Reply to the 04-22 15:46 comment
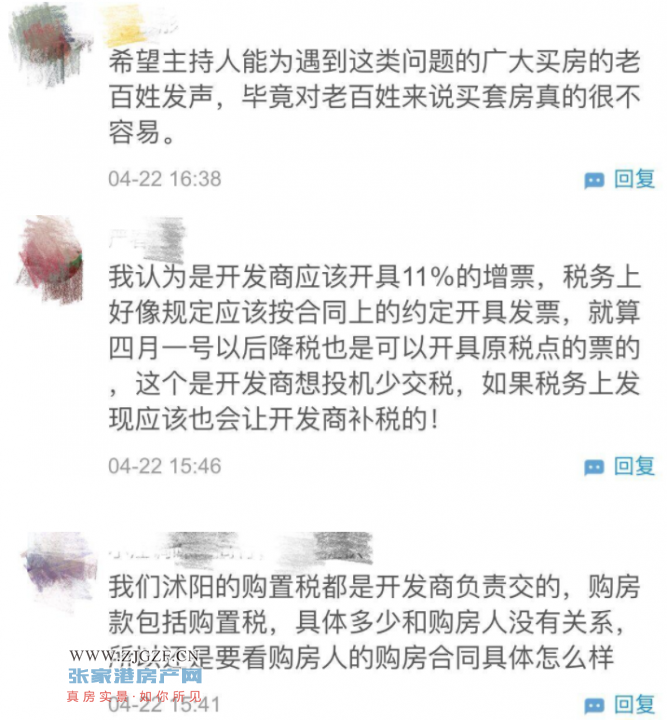Image resolution: width=667 pixels, height=720 pixels. click(621, 466)
